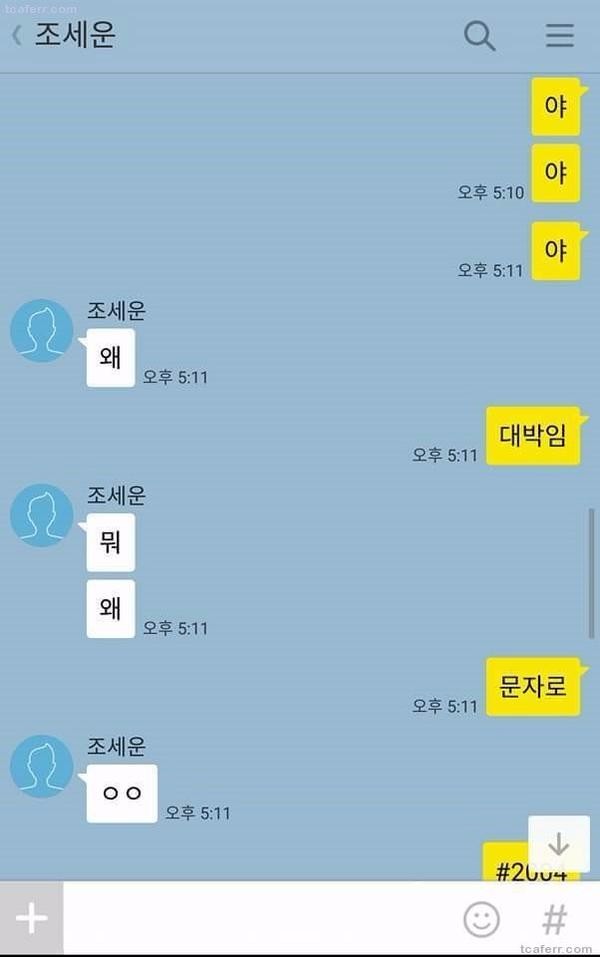
Task: Focus the message input field
Action: (x=260, y=918)
